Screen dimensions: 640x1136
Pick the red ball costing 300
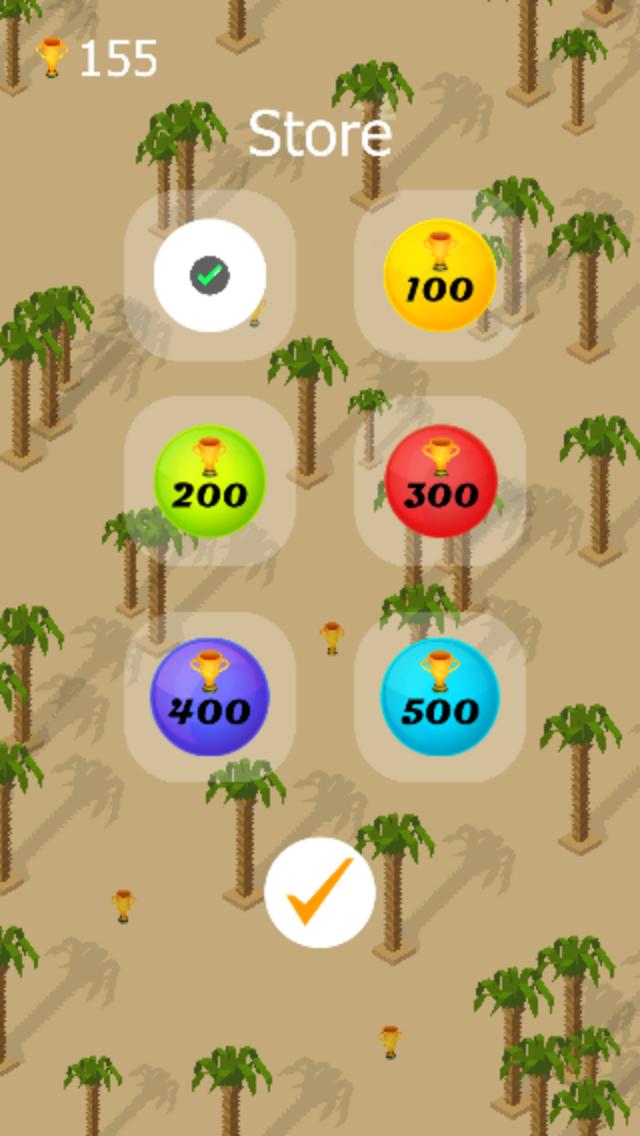click(440, 481)
